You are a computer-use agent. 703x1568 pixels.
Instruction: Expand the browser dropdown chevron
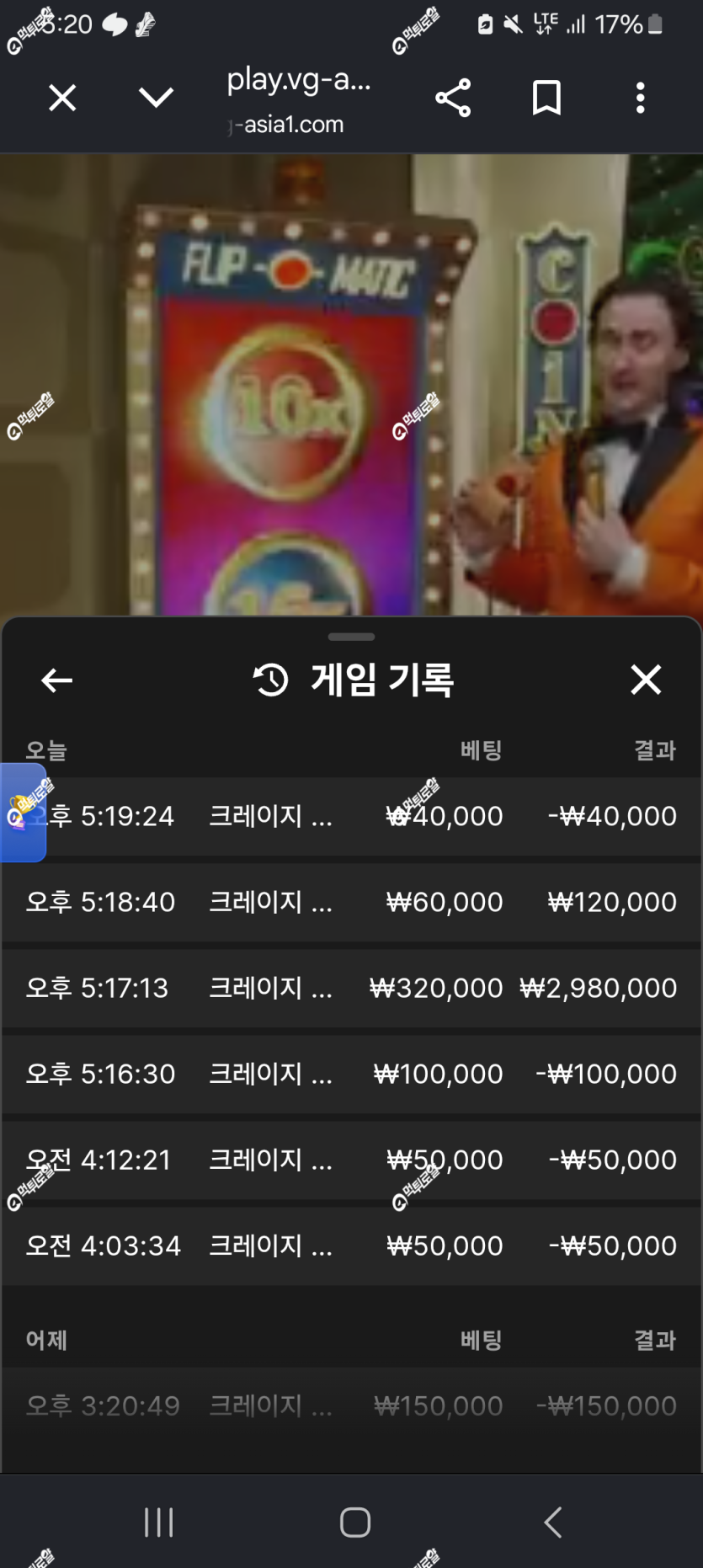pyautogui.click(x=157, y=98)
